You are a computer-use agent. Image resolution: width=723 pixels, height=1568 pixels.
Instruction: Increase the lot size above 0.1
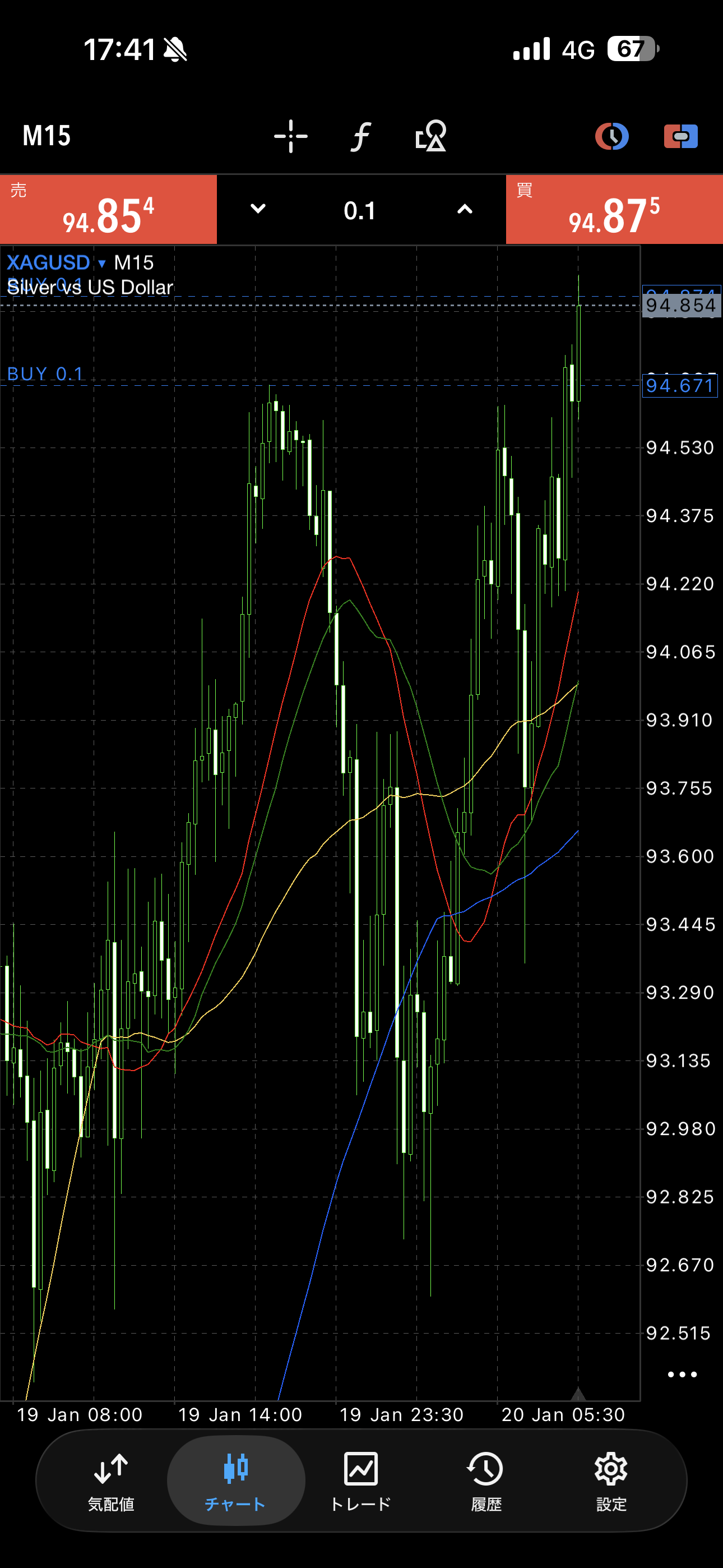click(465, 209)
